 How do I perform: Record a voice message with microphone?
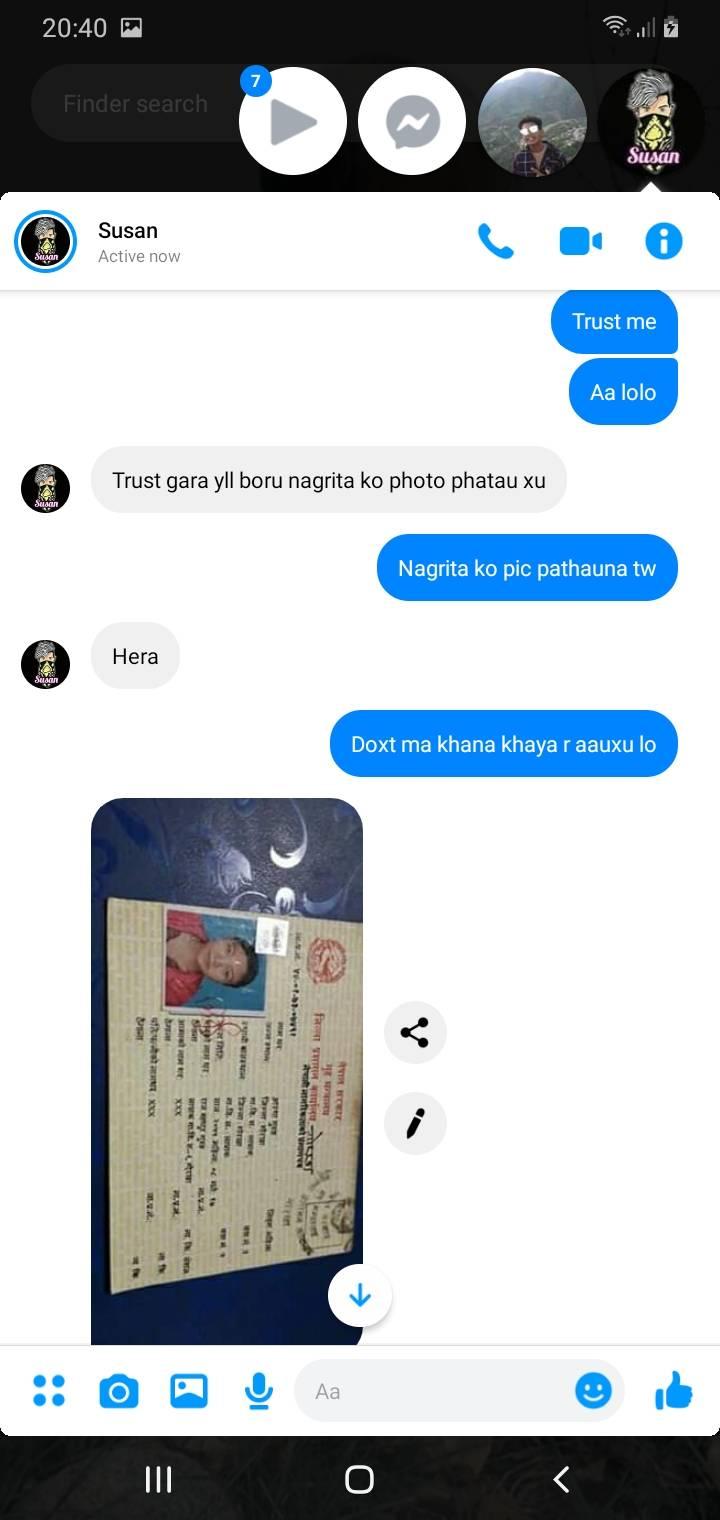(258, 1391)
